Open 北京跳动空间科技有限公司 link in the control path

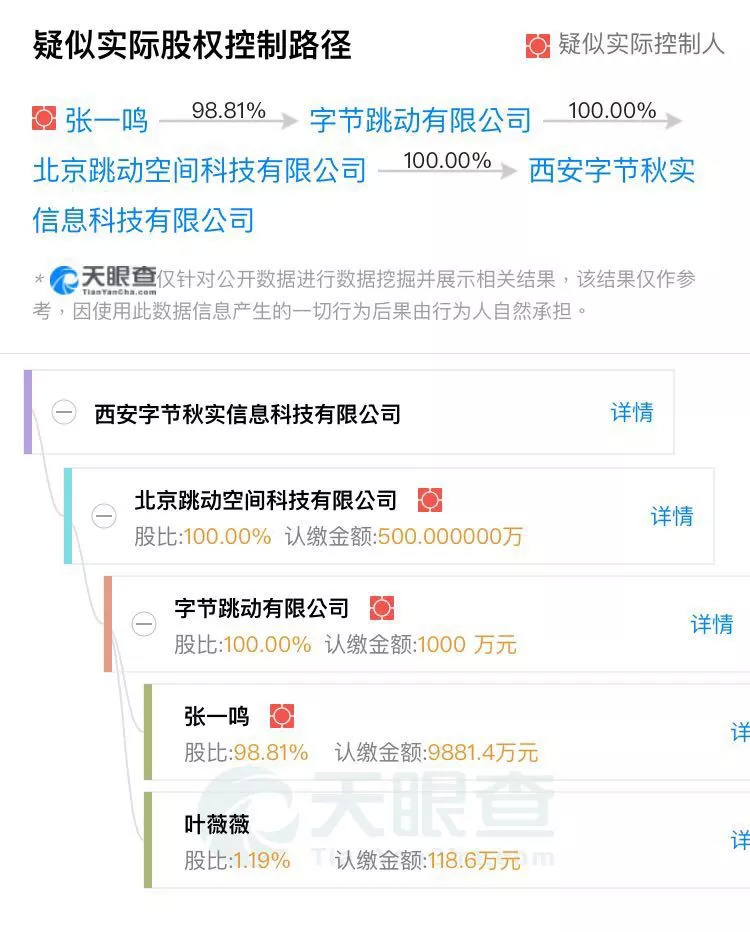(200, 171)
